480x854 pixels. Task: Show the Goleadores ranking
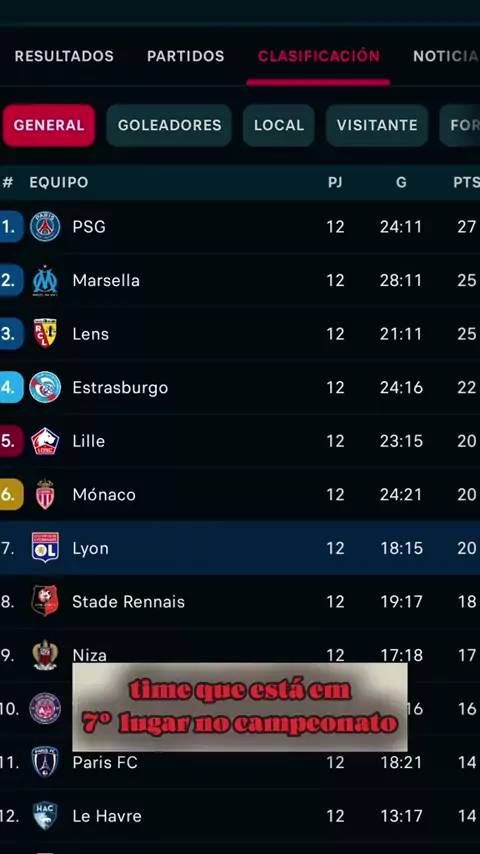coord(169,125)
